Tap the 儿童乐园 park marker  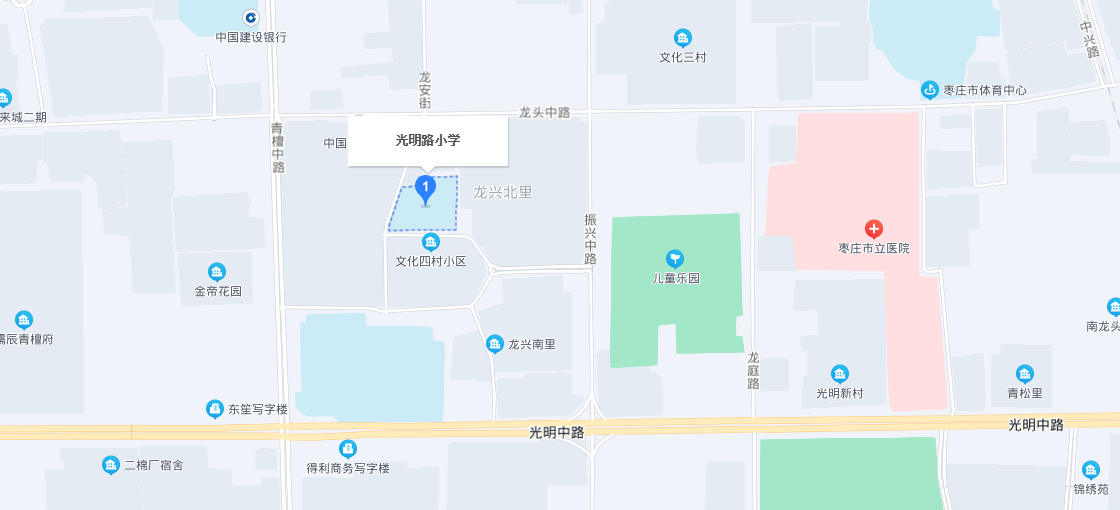click(x=675, y=259)
